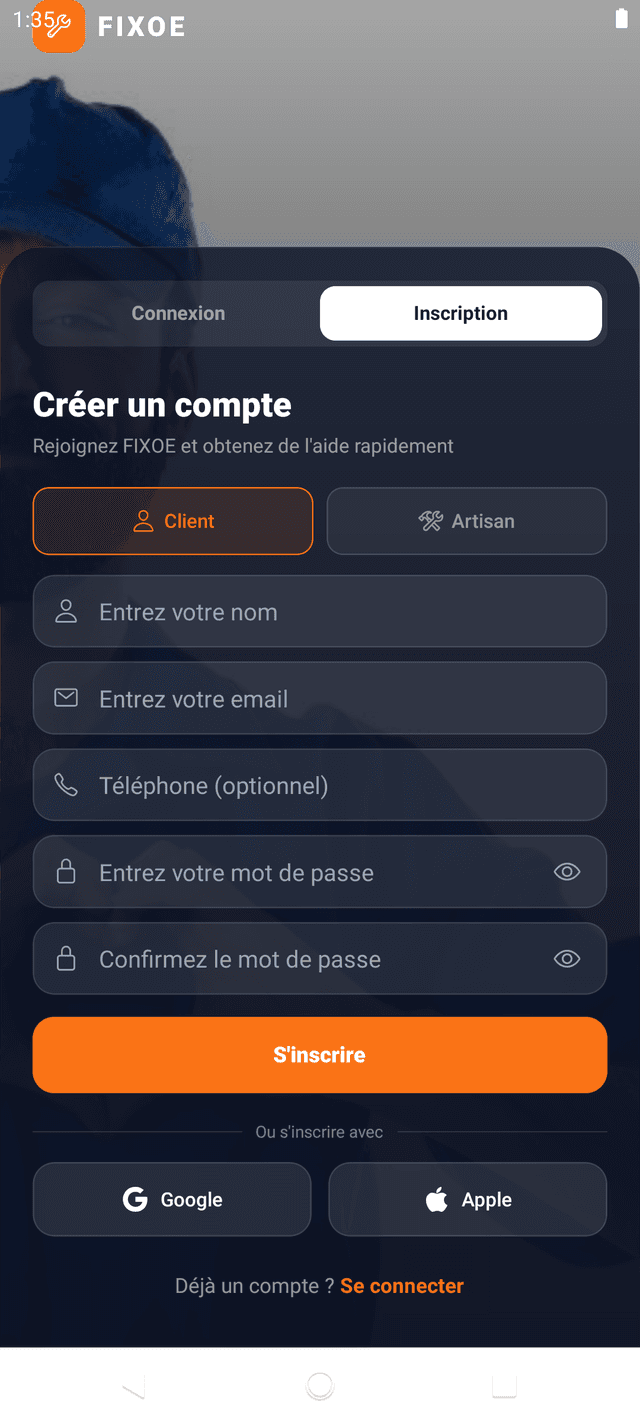Tap the email input field
Image resolution: width=640 pixels, height=1422 pixels.
pos(320,699)
